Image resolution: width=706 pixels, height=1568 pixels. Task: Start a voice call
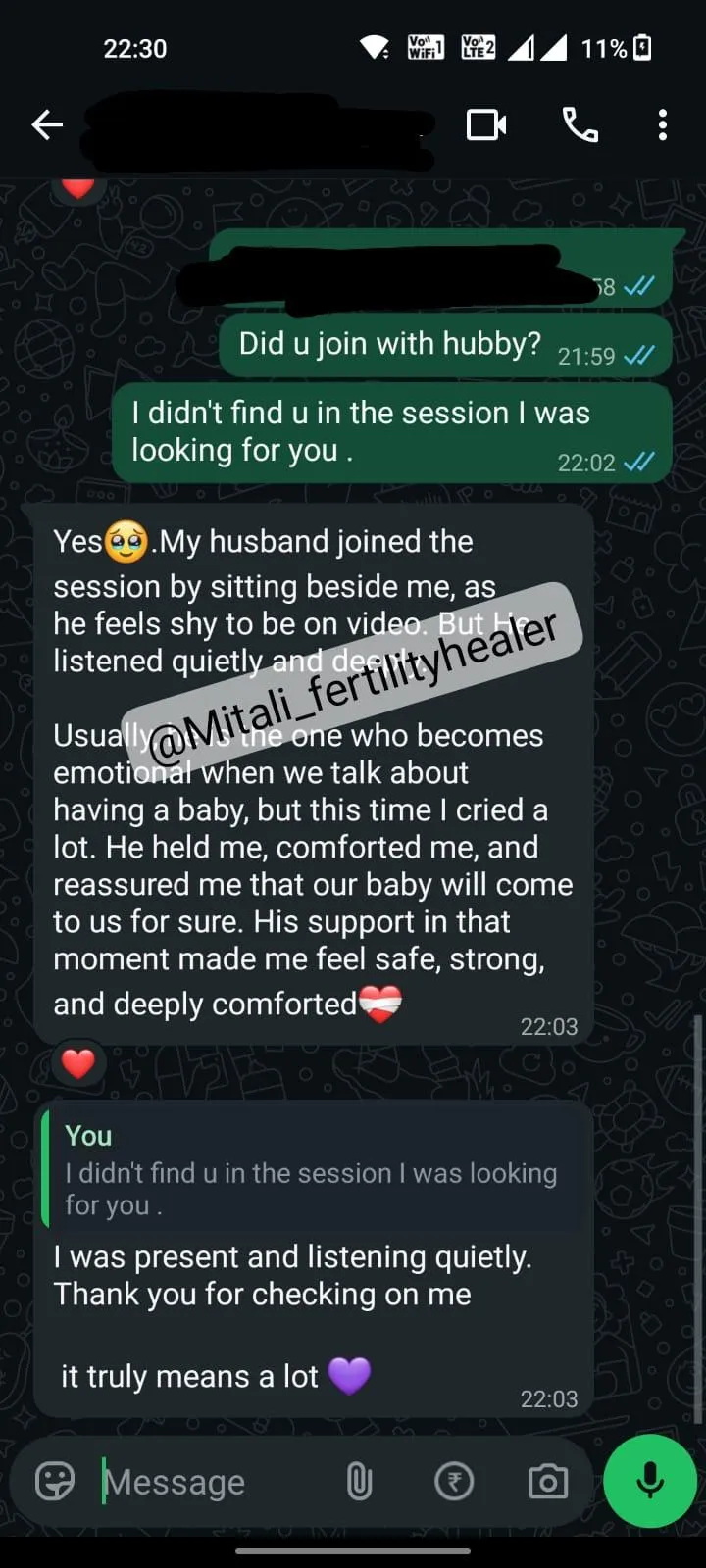[x=580, y=124]
